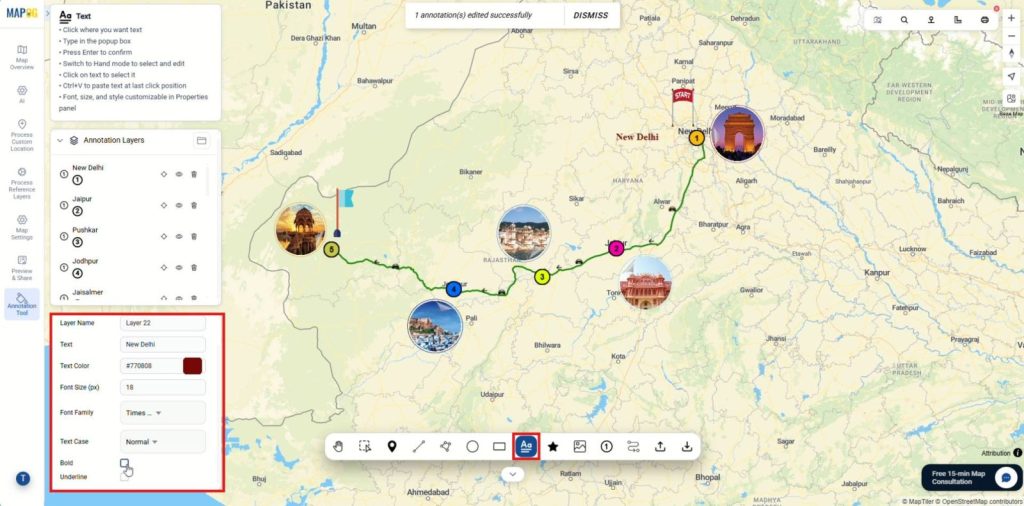1024x506 pixels.
Task: Choose the location pin marker tool
Action: point(392,447)
